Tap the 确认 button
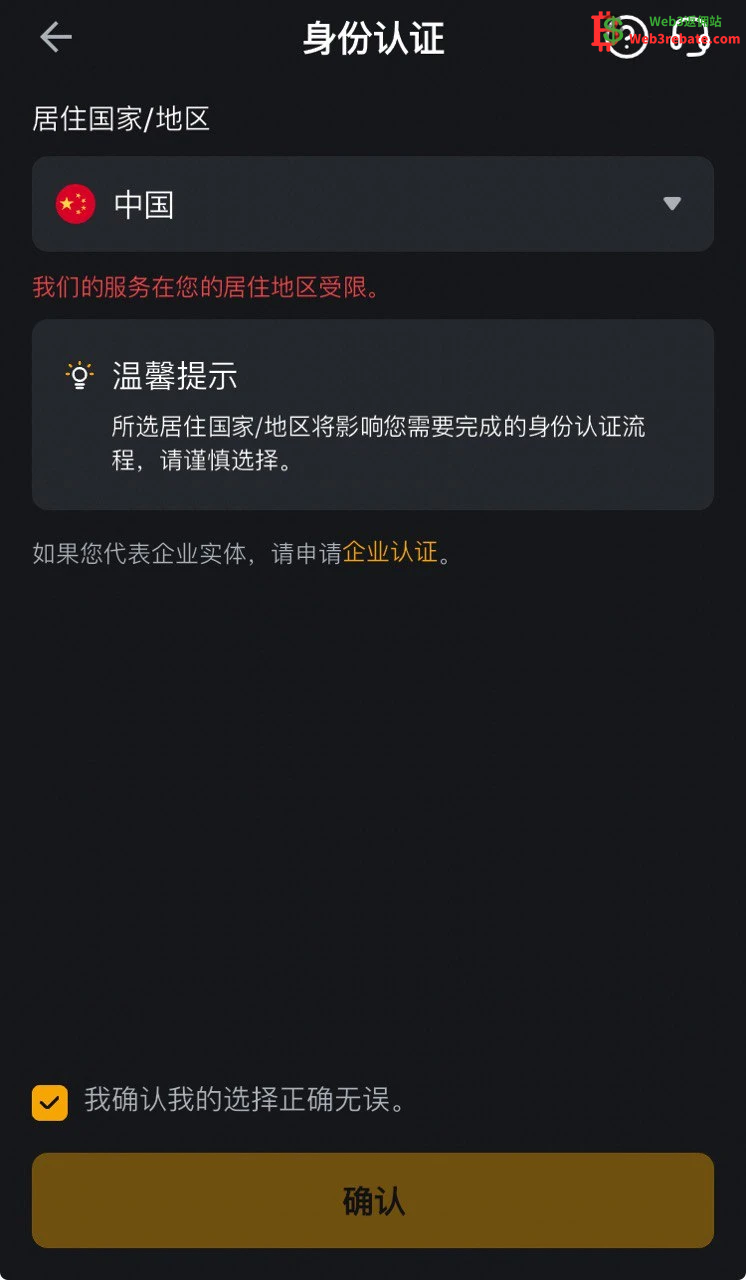The image size is (746, 1280). pos(372,1200)
